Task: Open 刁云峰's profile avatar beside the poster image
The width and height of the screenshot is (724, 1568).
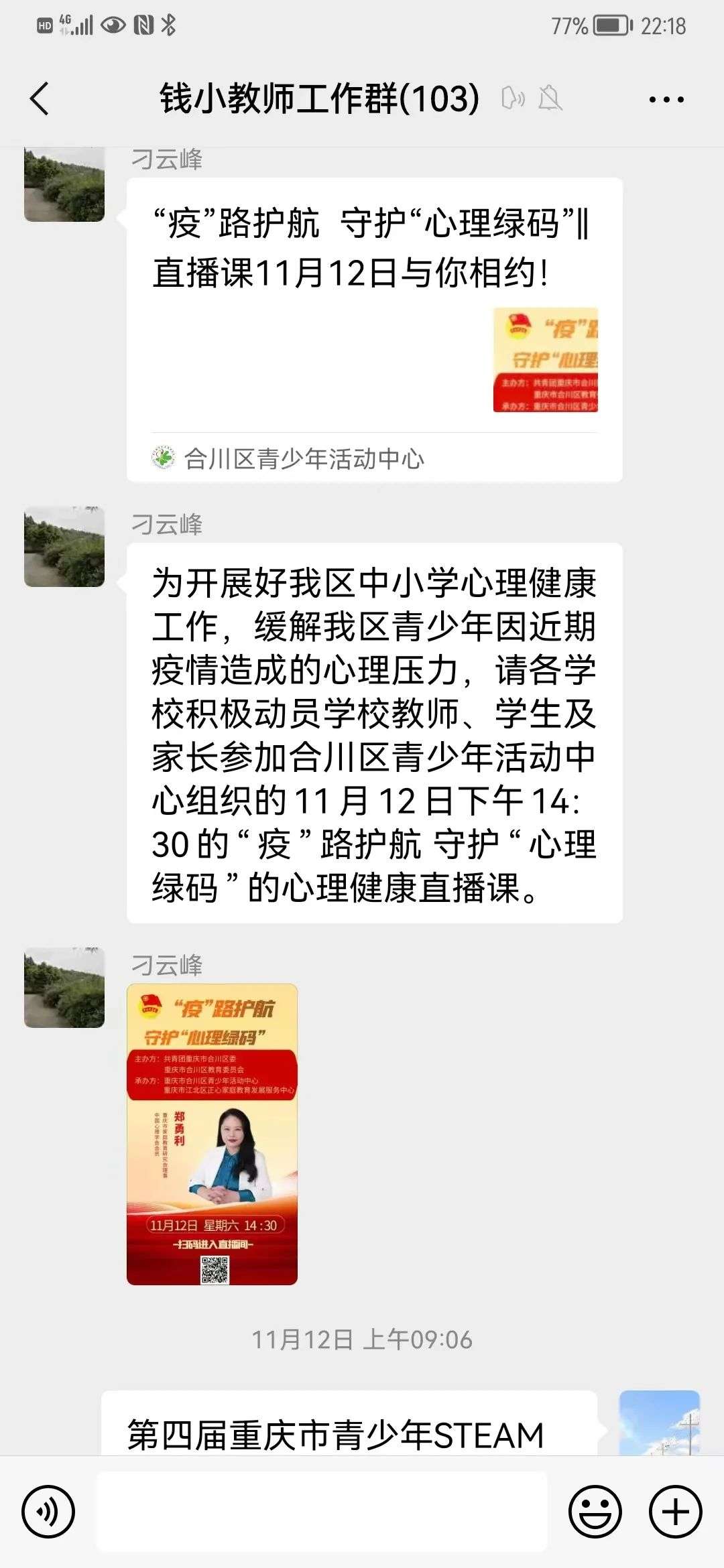Action: tap(64, 988)
